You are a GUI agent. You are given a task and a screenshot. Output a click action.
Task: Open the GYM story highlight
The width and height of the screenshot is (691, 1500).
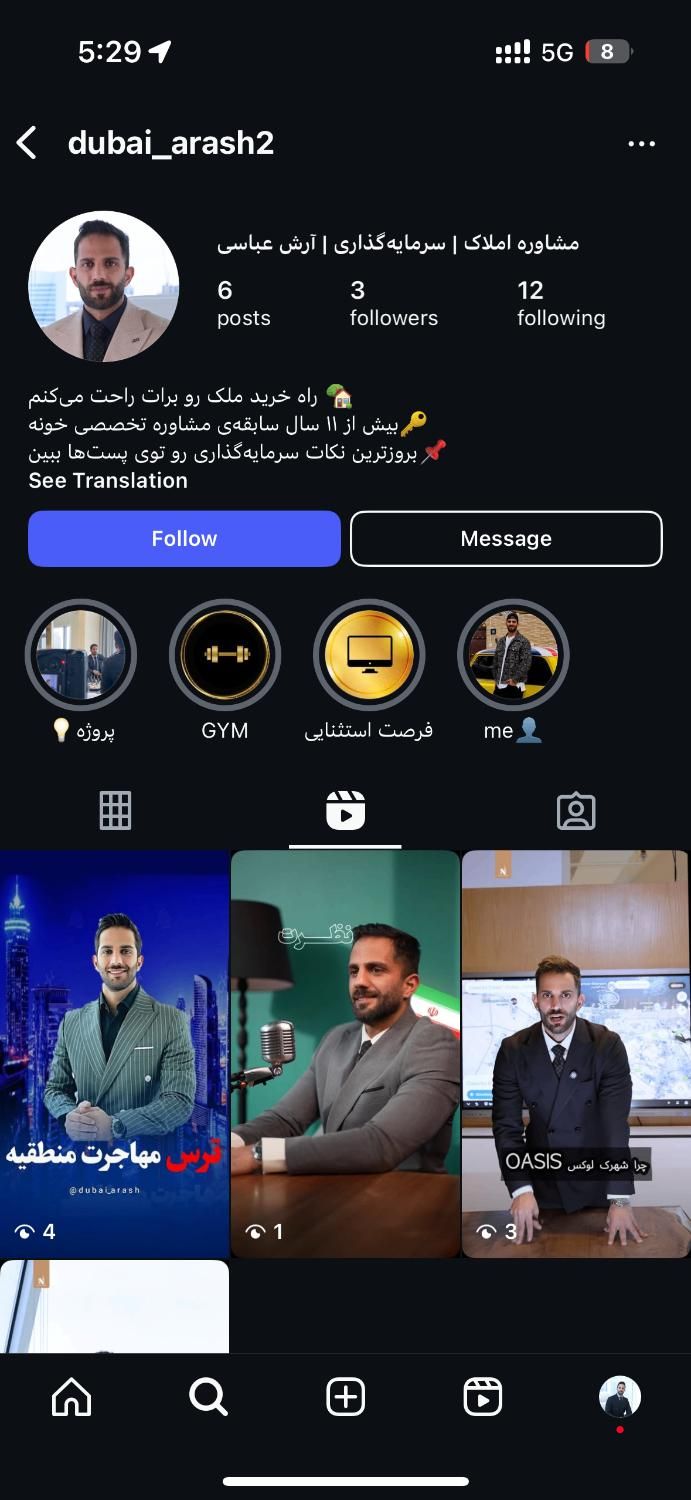point(225,656)
